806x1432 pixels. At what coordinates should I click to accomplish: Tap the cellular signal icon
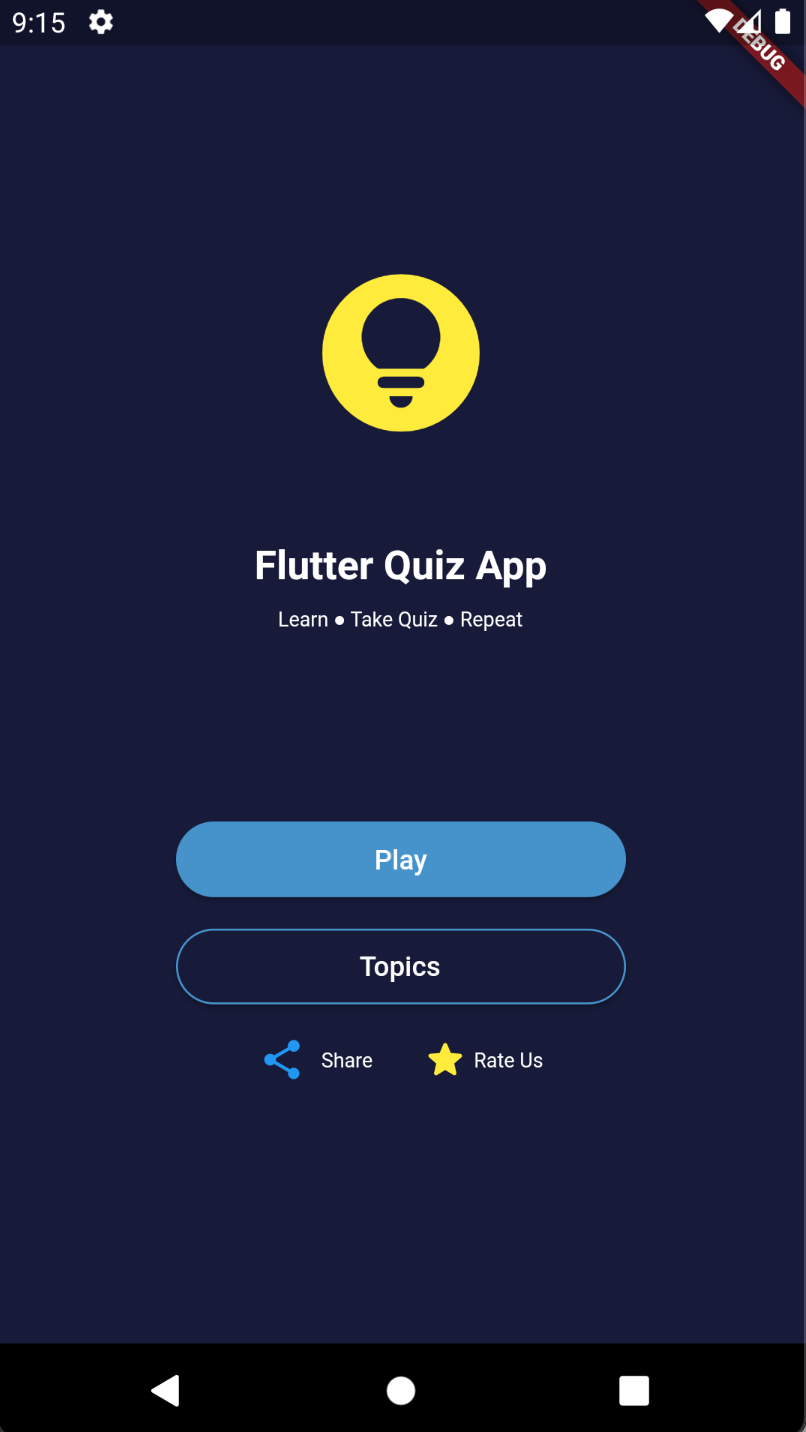(x=748, y=21)
